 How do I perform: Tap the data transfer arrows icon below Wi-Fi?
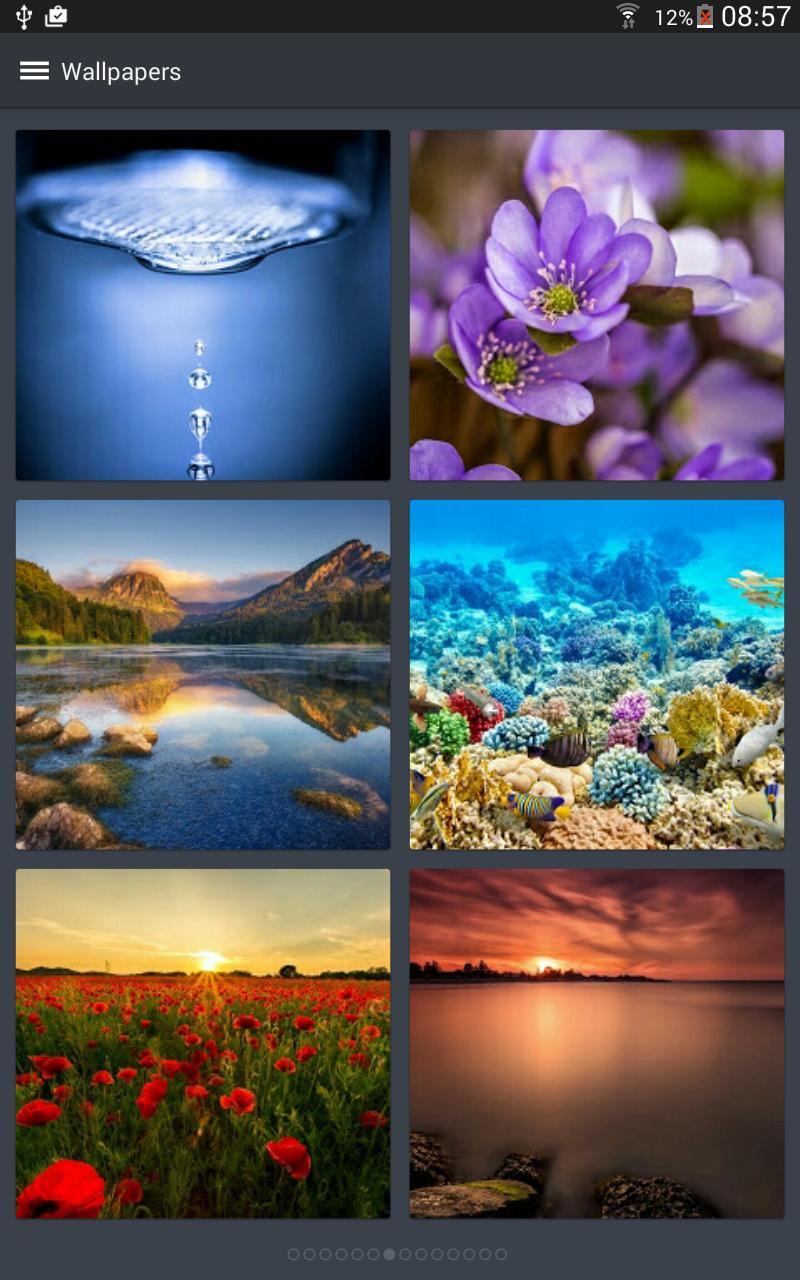pyautogui.click(x=626, y=22)
